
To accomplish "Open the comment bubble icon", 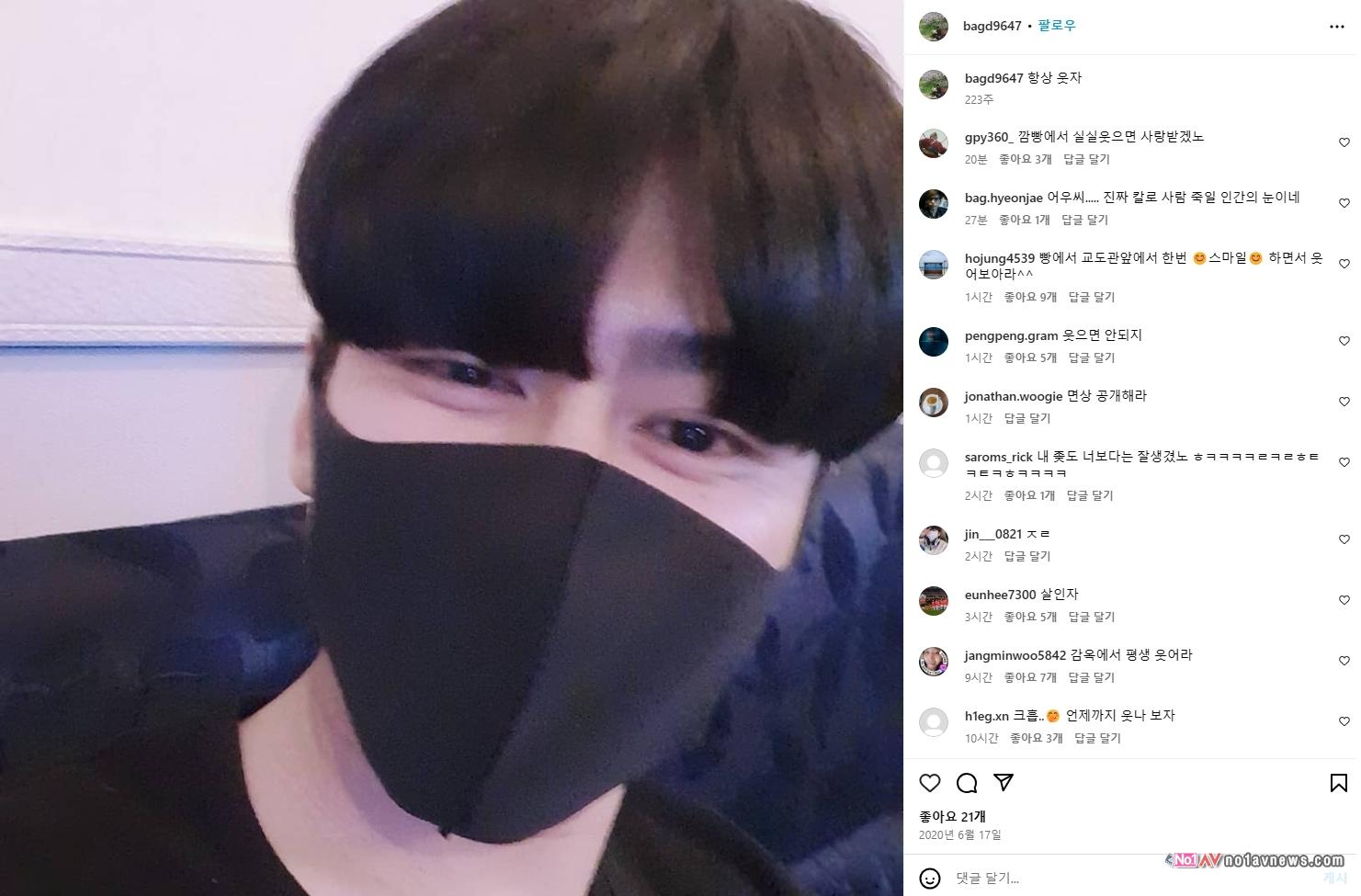I will tap(967, 783).
